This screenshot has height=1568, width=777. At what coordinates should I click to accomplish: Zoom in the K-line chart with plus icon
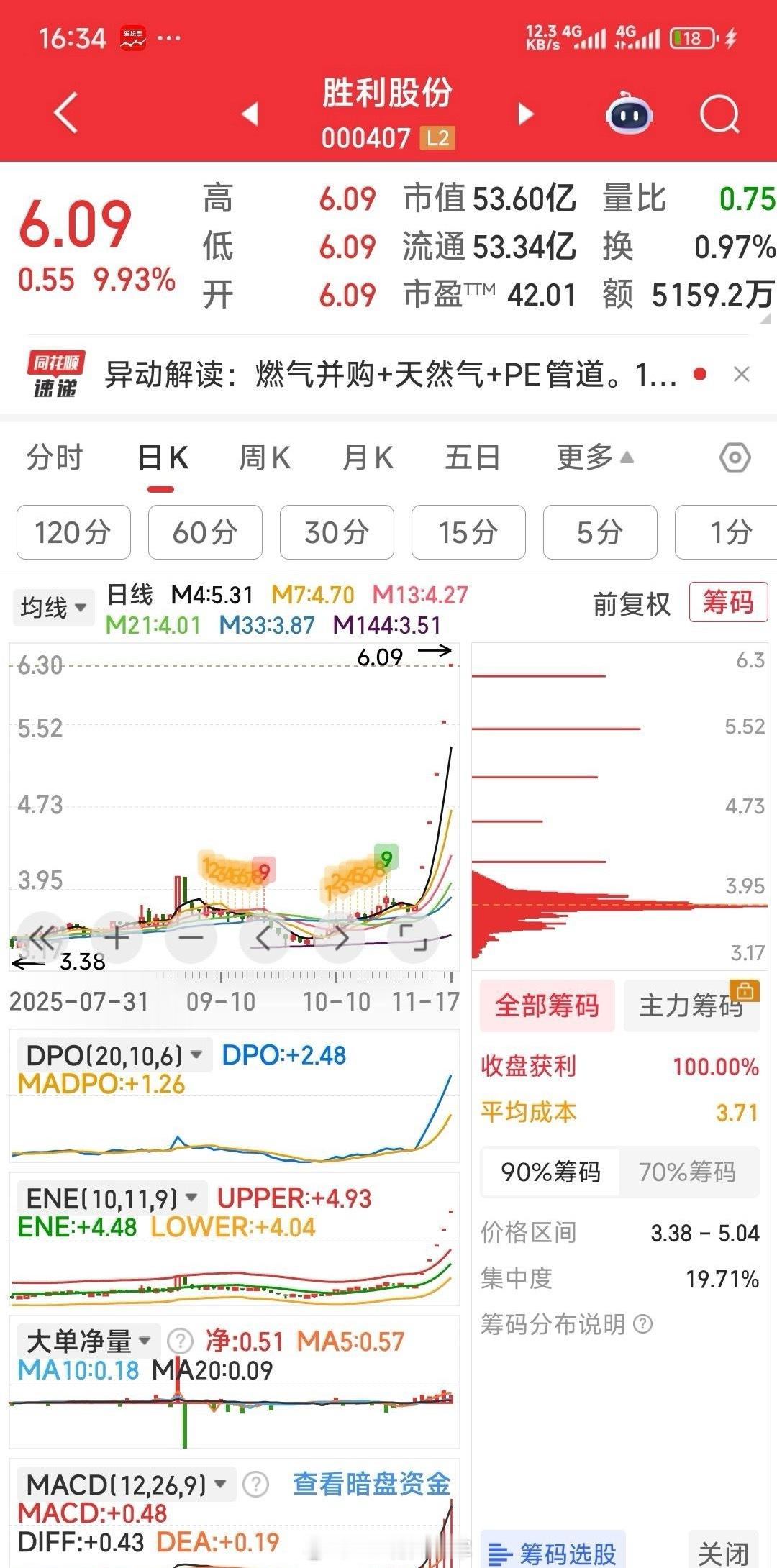tap(117, 937)
